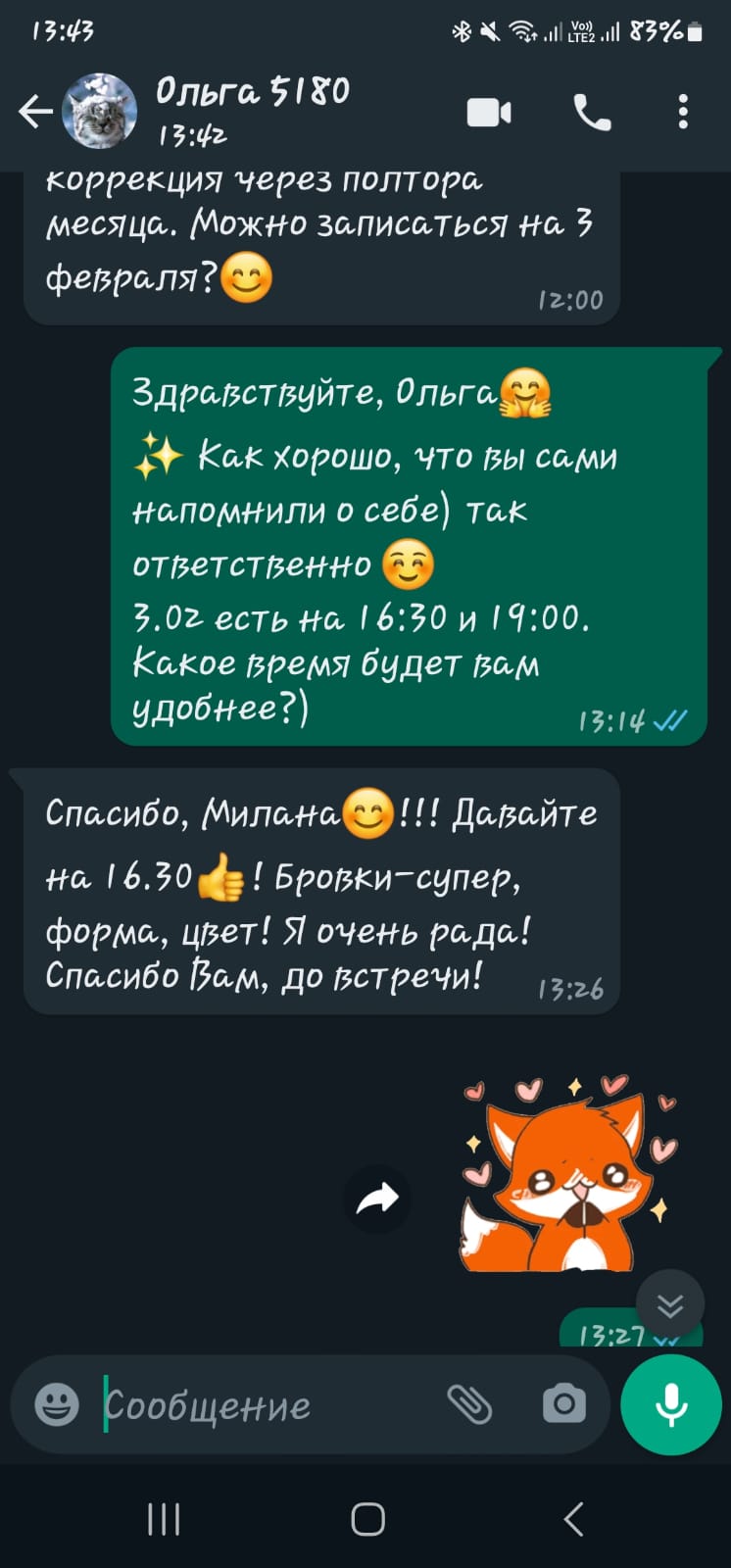The image size is (731, 1568).
Task: Open recent apps from the navigation bar
Action: click(162, 1519)
